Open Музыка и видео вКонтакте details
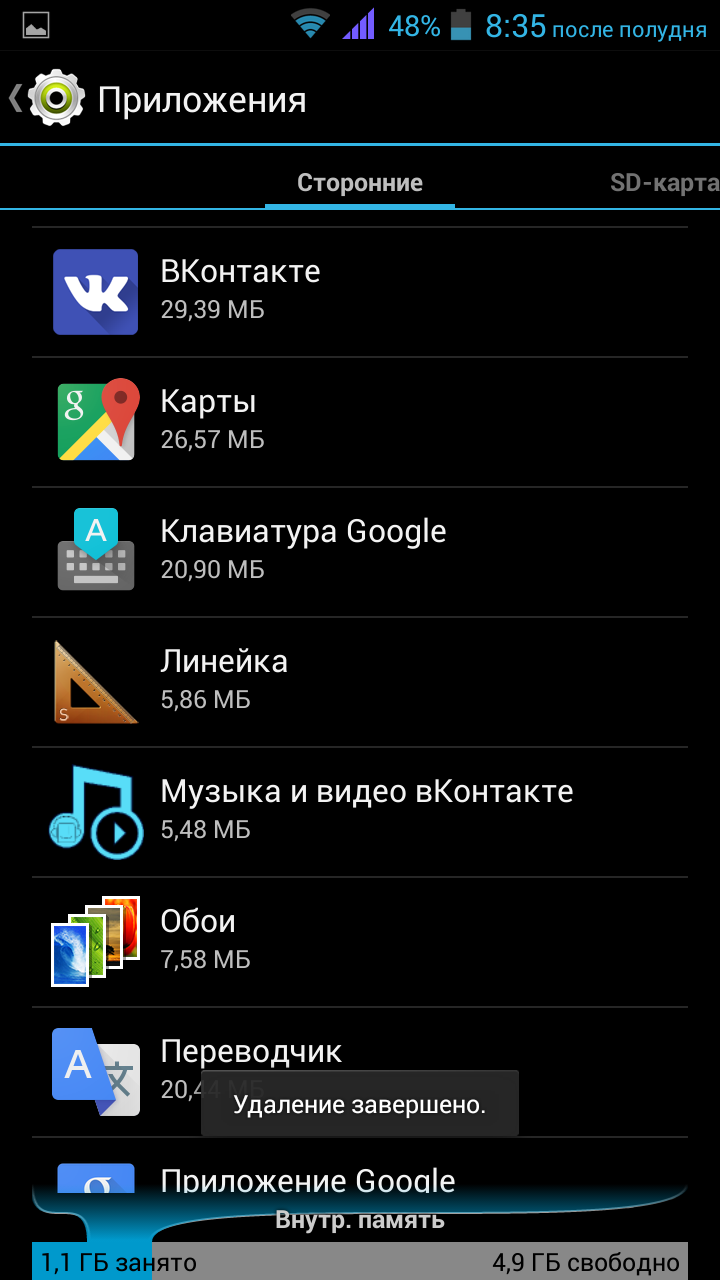Viewport: 720px width, 1280px height. [360, 812]
